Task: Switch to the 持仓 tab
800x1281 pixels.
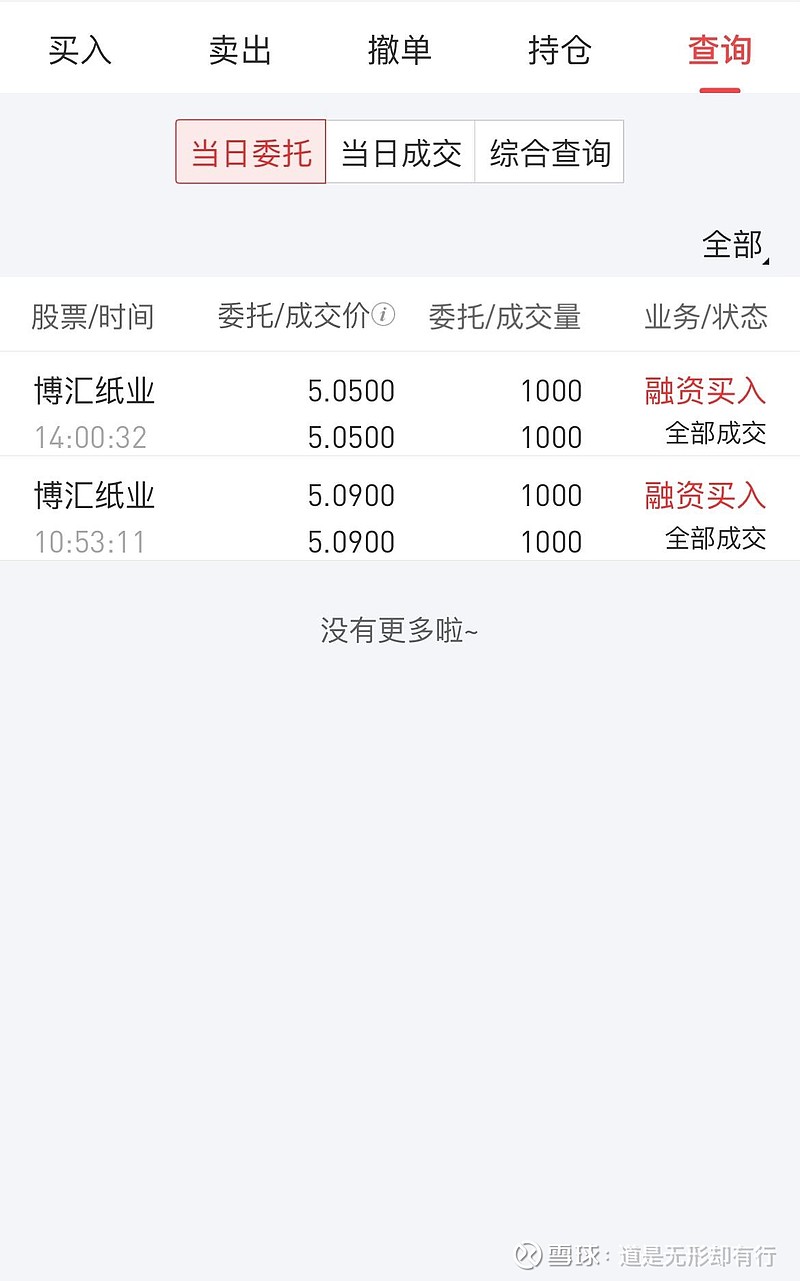Action: (560, 50)
